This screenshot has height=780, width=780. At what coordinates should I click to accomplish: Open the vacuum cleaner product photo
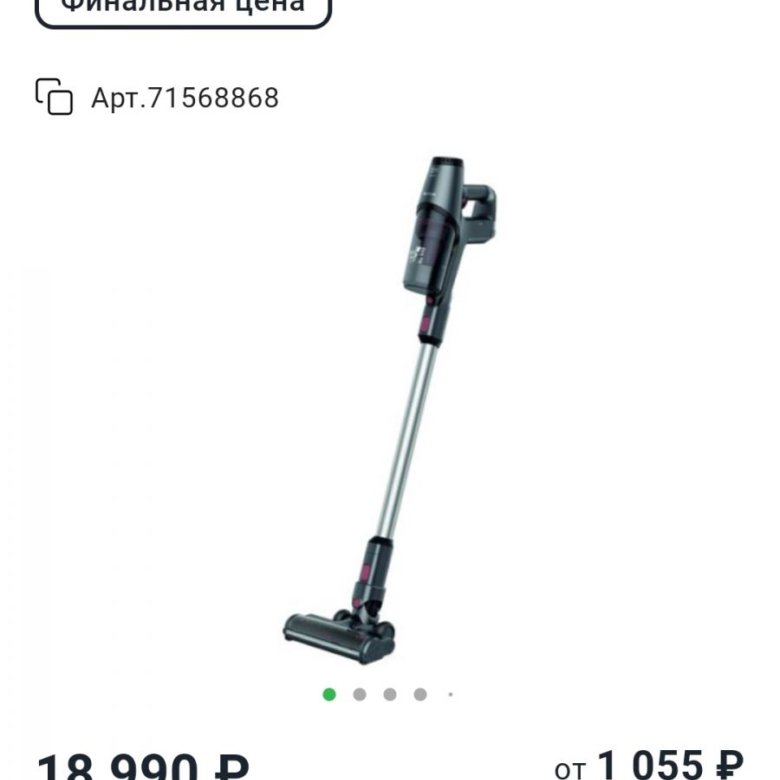[392, 410]
